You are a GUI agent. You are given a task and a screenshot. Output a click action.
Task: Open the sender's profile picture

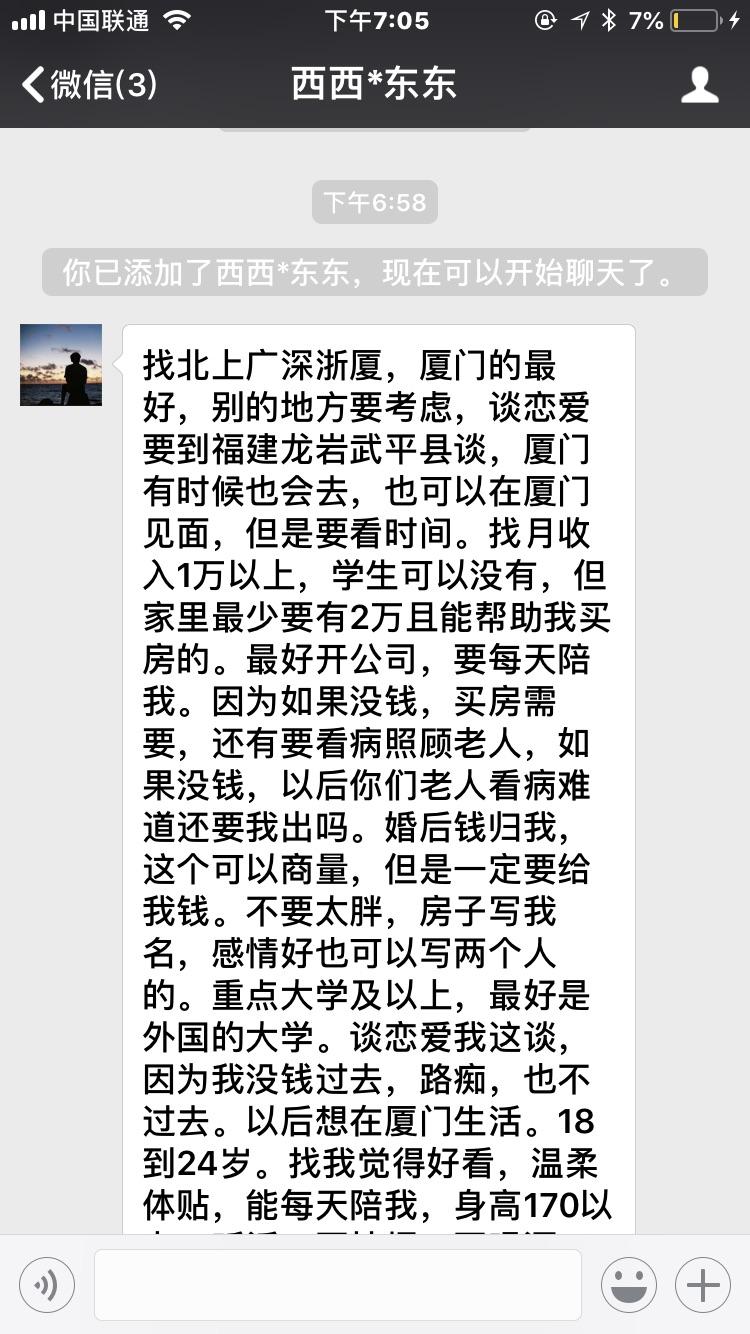(61, 365)
